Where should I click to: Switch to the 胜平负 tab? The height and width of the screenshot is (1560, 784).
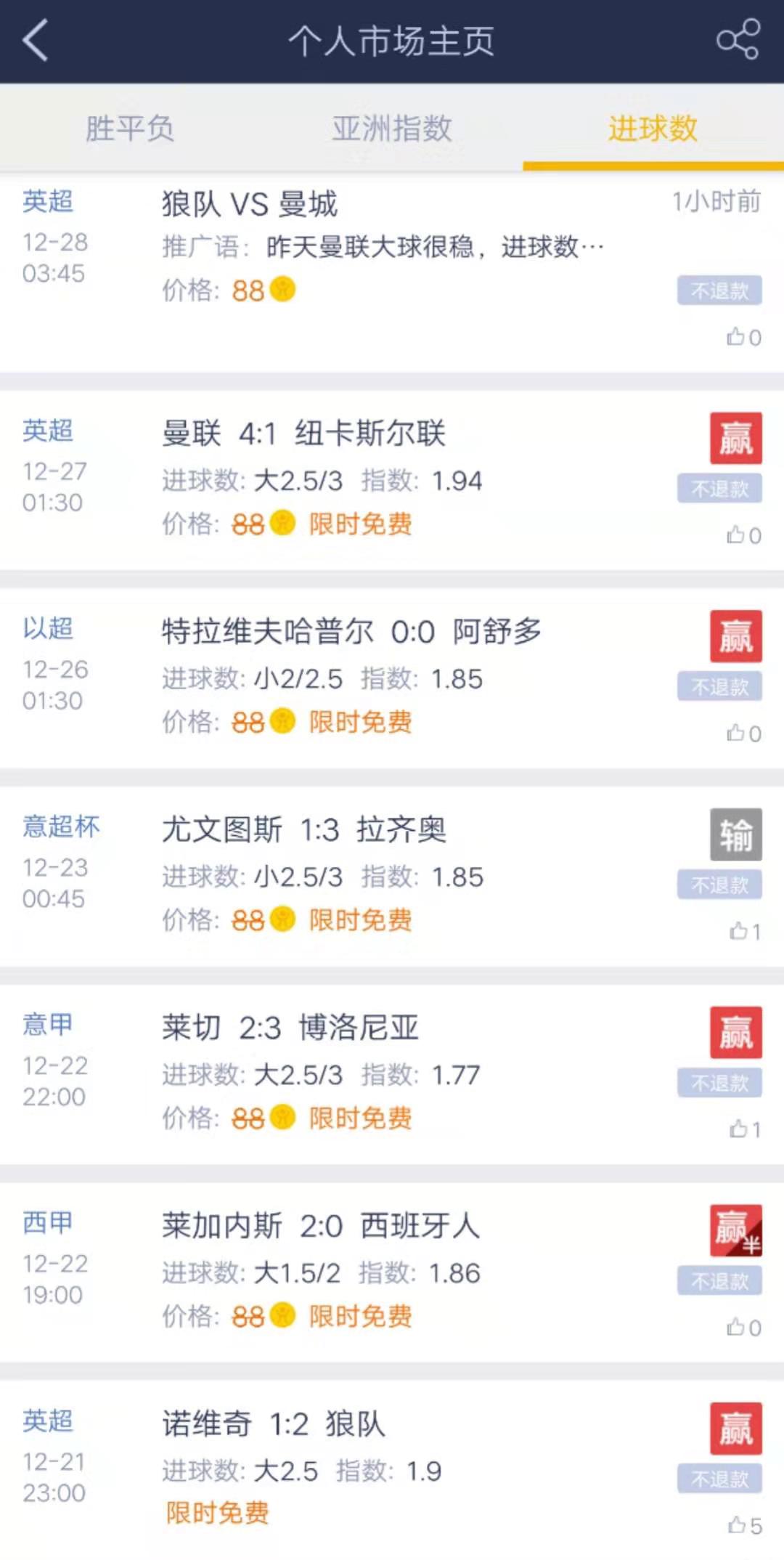coord(130,129)
